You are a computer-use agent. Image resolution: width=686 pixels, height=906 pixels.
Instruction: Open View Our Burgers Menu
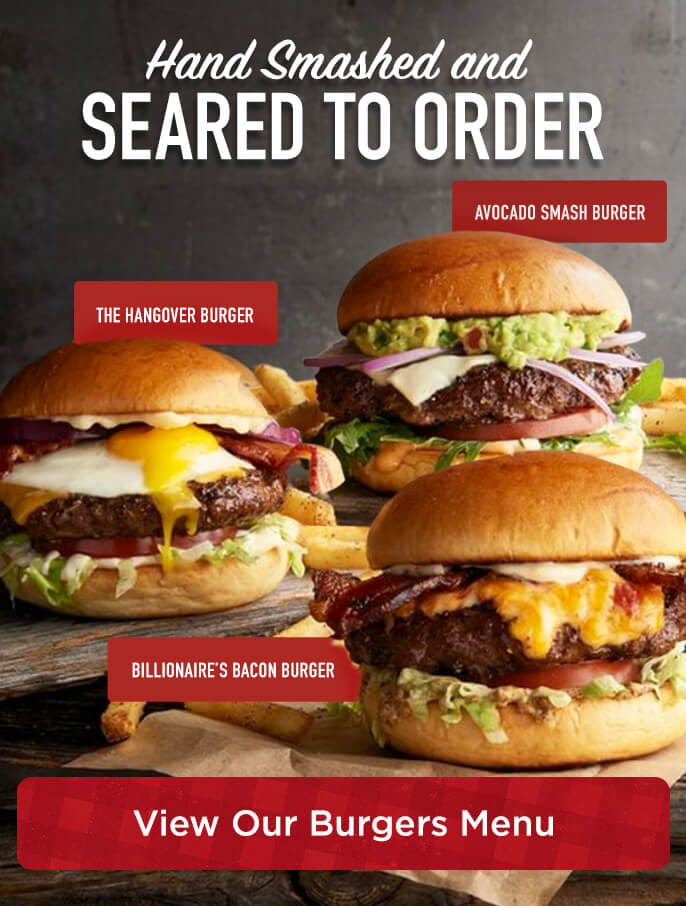(343, 823)
